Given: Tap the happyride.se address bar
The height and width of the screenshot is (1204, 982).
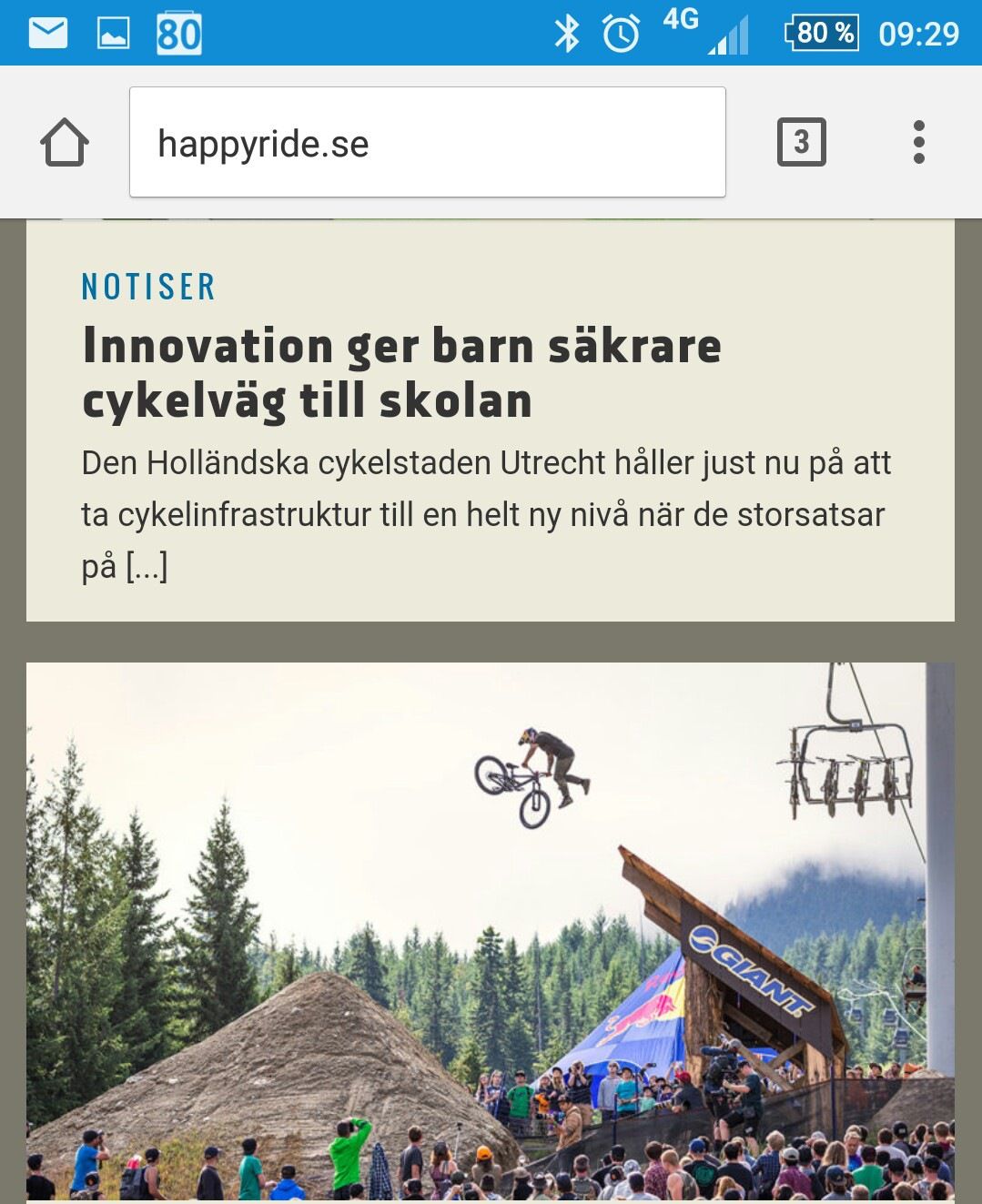Looking at the screenshot, I should click(427, 143).
